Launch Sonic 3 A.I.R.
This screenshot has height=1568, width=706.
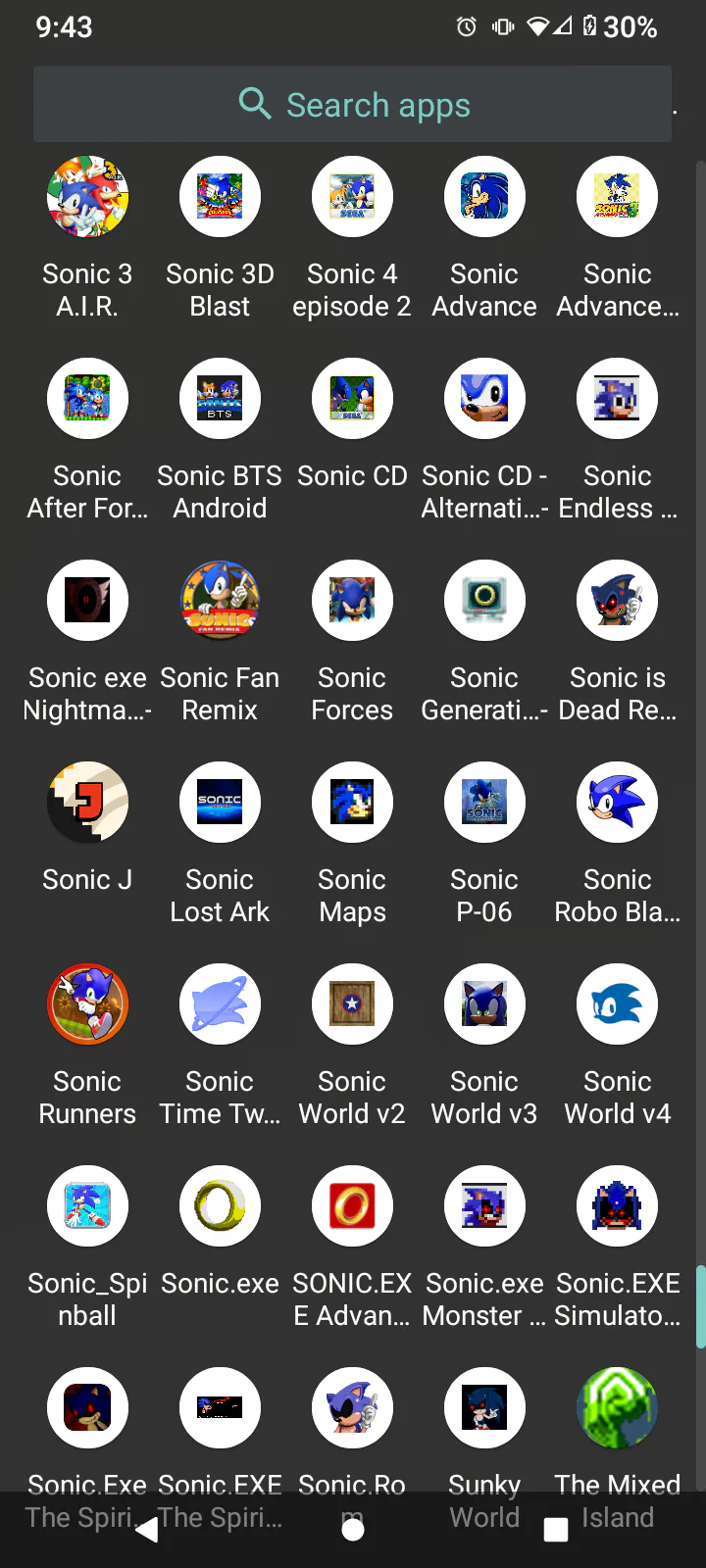(87, 197)
